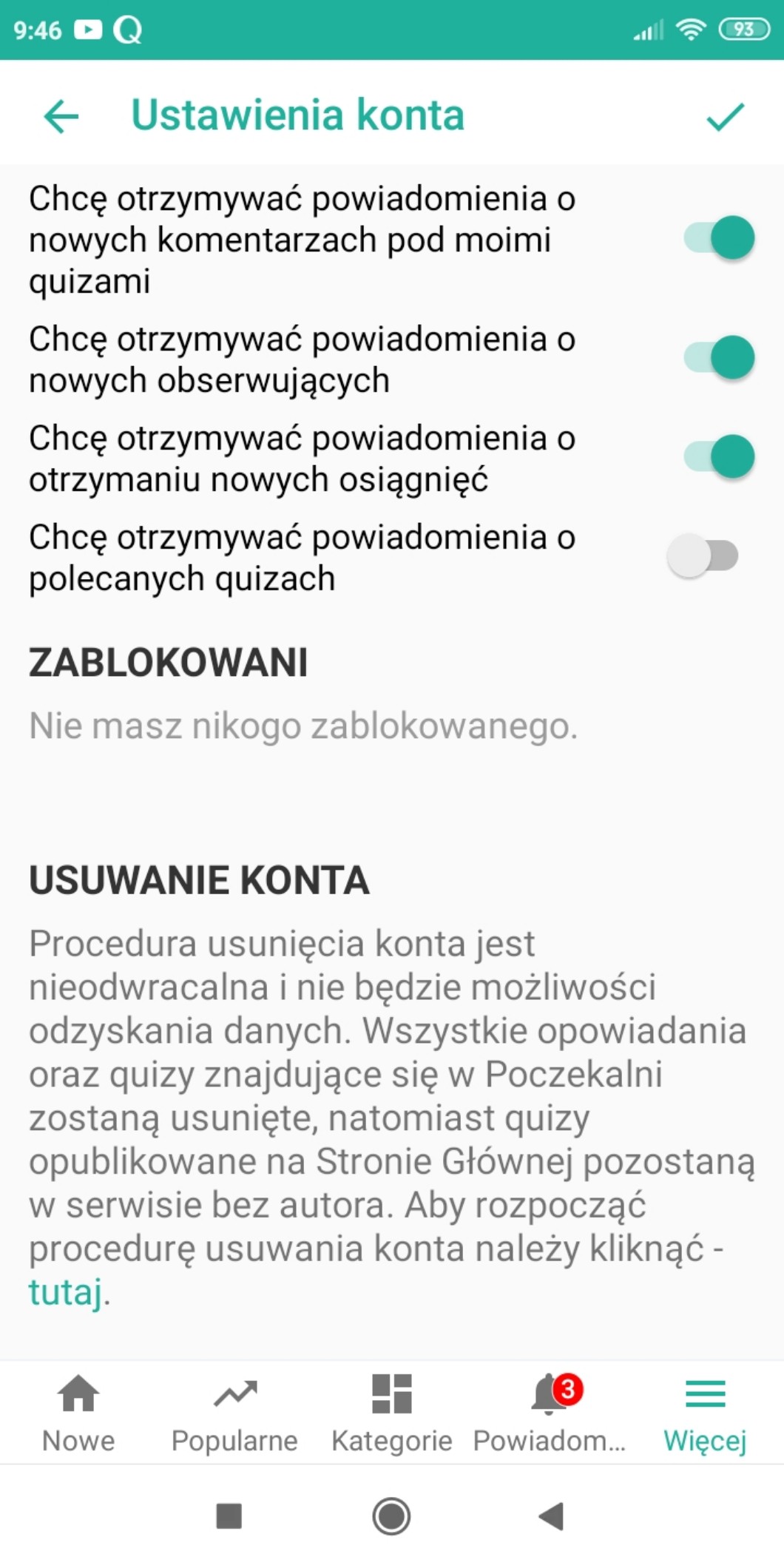Open the Powiadomienia bell tab

[549, 1413]
